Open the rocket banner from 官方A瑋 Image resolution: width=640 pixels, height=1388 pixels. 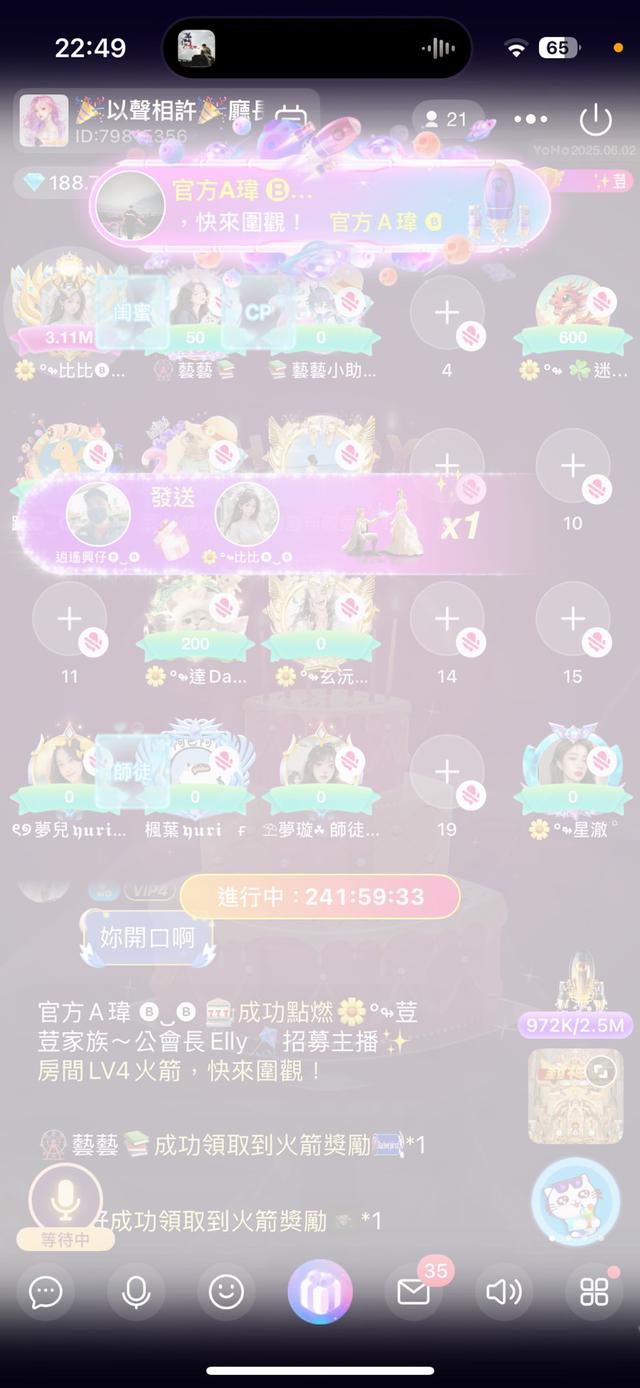[320, 205]
